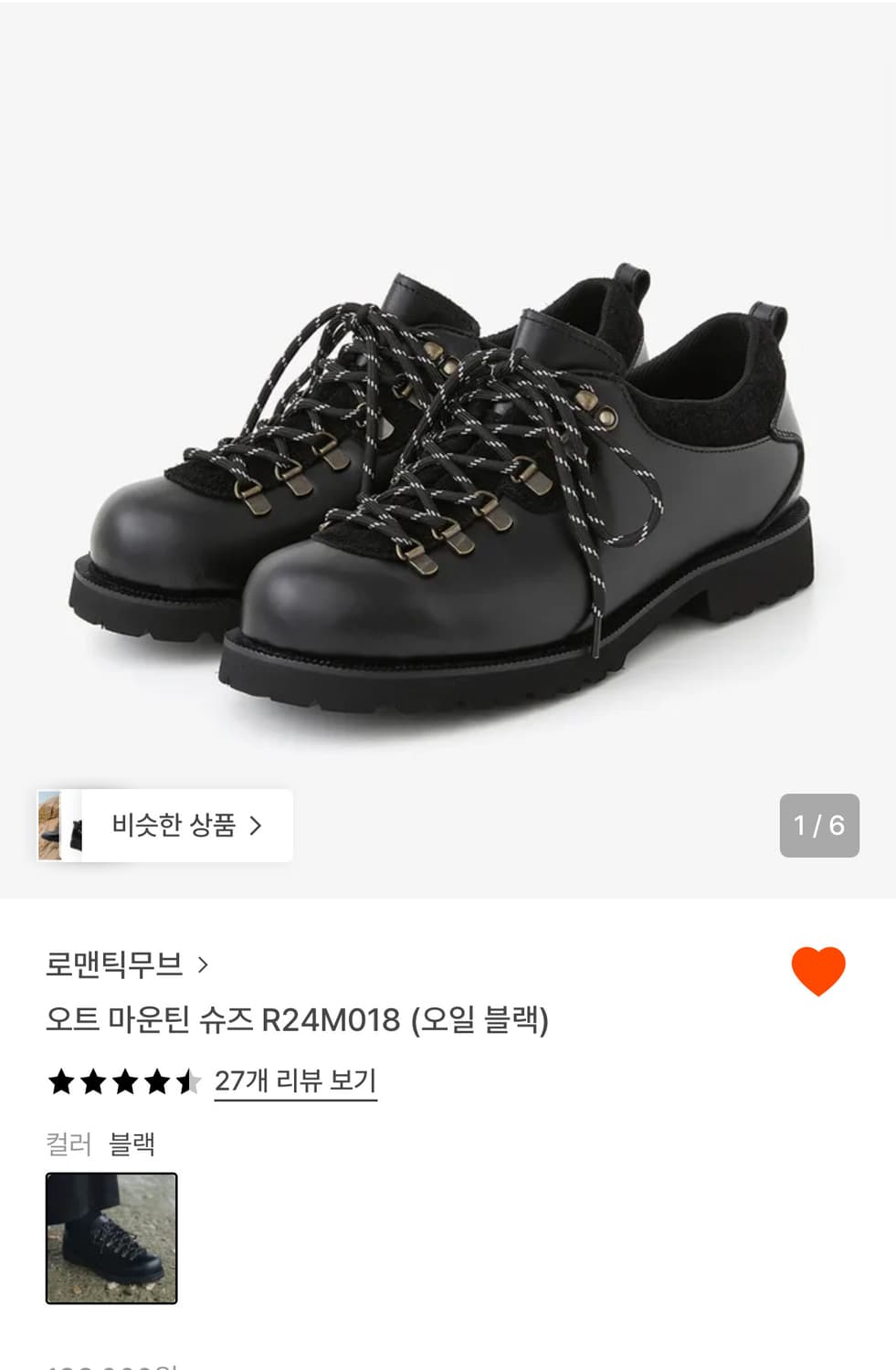This screenshot has height=1370, width=896.
Task: Tap the half-filled fifth star icon
Action: coord(189,1082)
